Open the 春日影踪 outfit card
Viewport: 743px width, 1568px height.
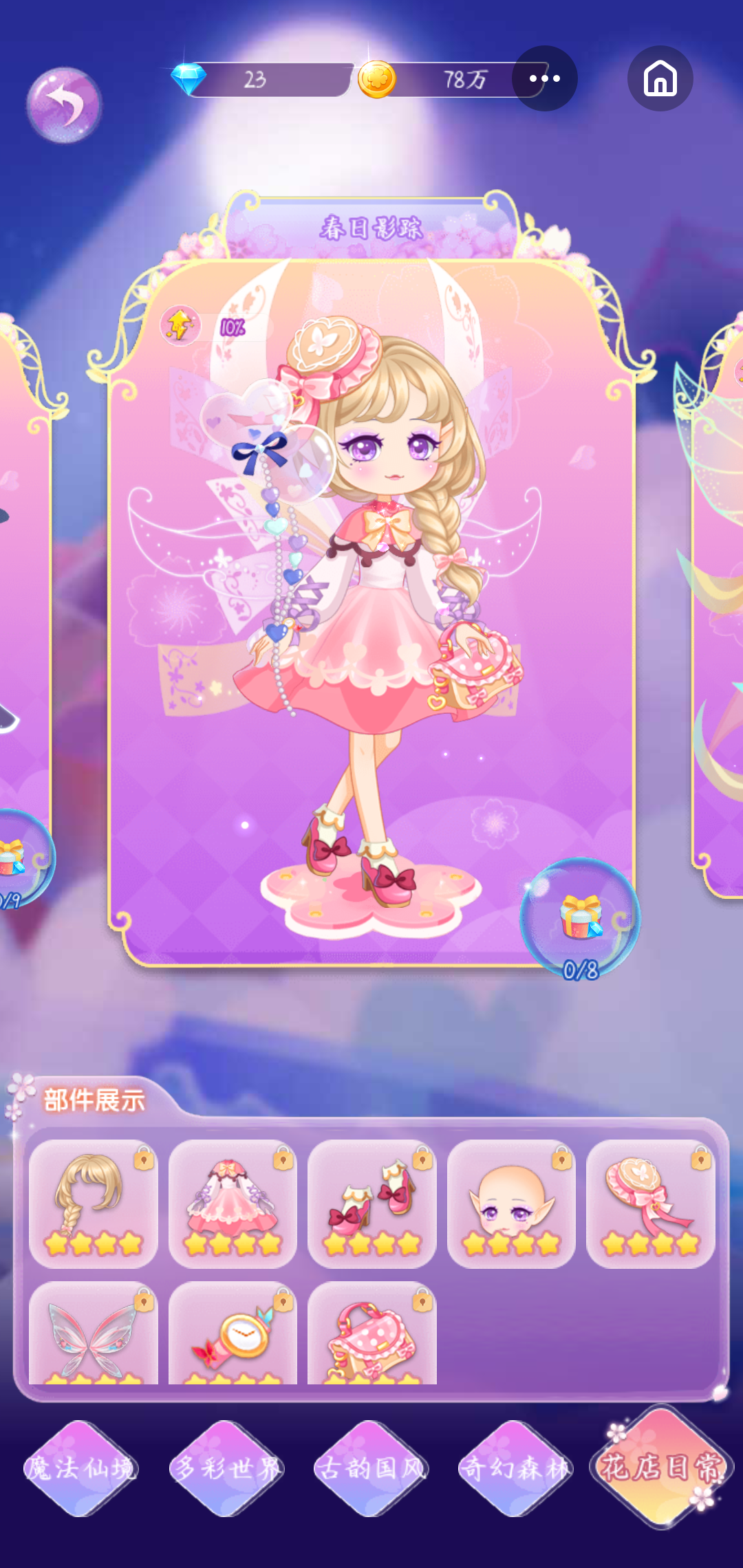[371, 612]
